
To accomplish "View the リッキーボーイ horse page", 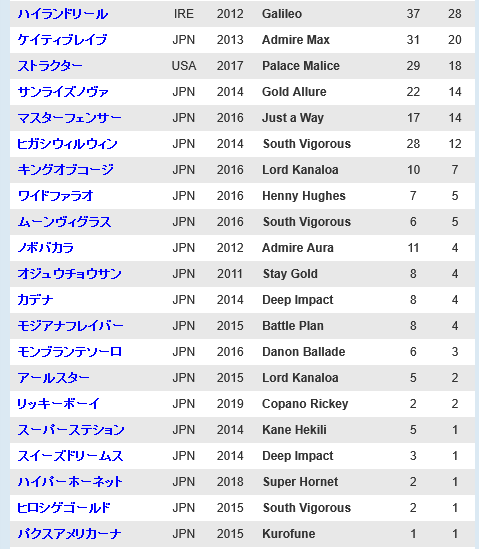I will coord(58,404).
